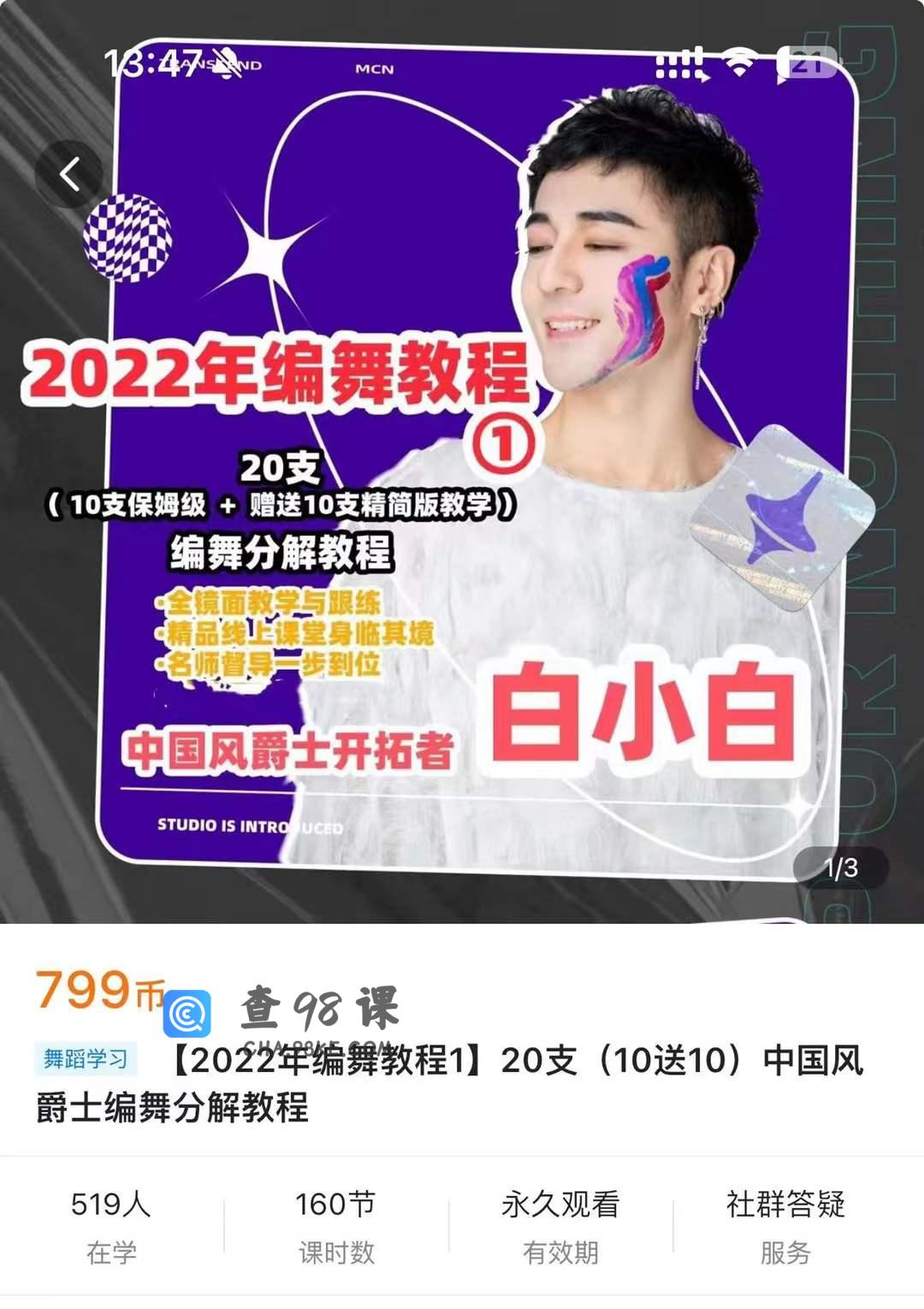924x1309 pixels.
Task: Go back using the top-left arrow
Action: tap(69, 175)
